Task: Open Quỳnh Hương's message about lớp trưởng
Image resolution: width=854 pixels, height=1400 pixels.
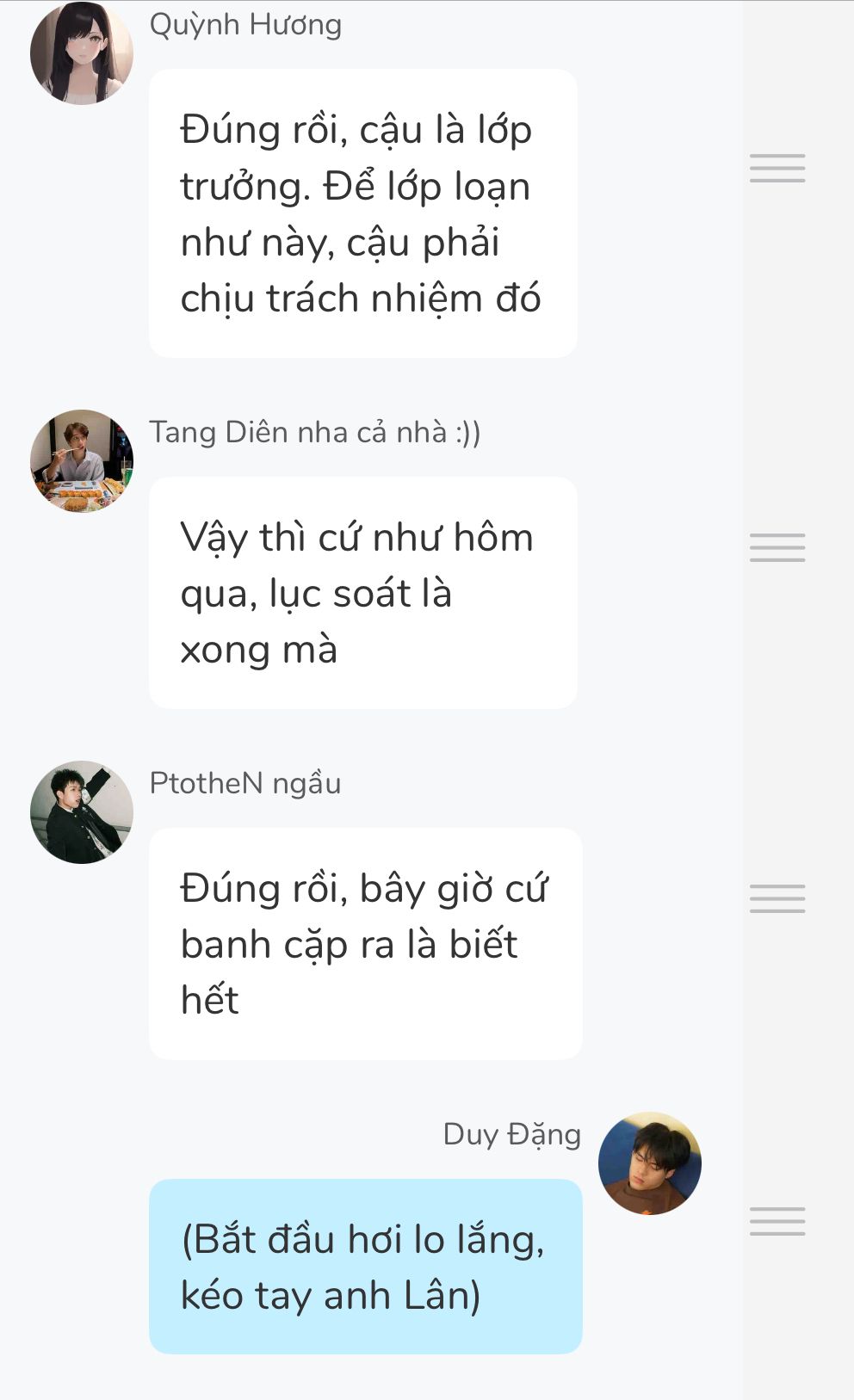Action: [x=362, y=213]
